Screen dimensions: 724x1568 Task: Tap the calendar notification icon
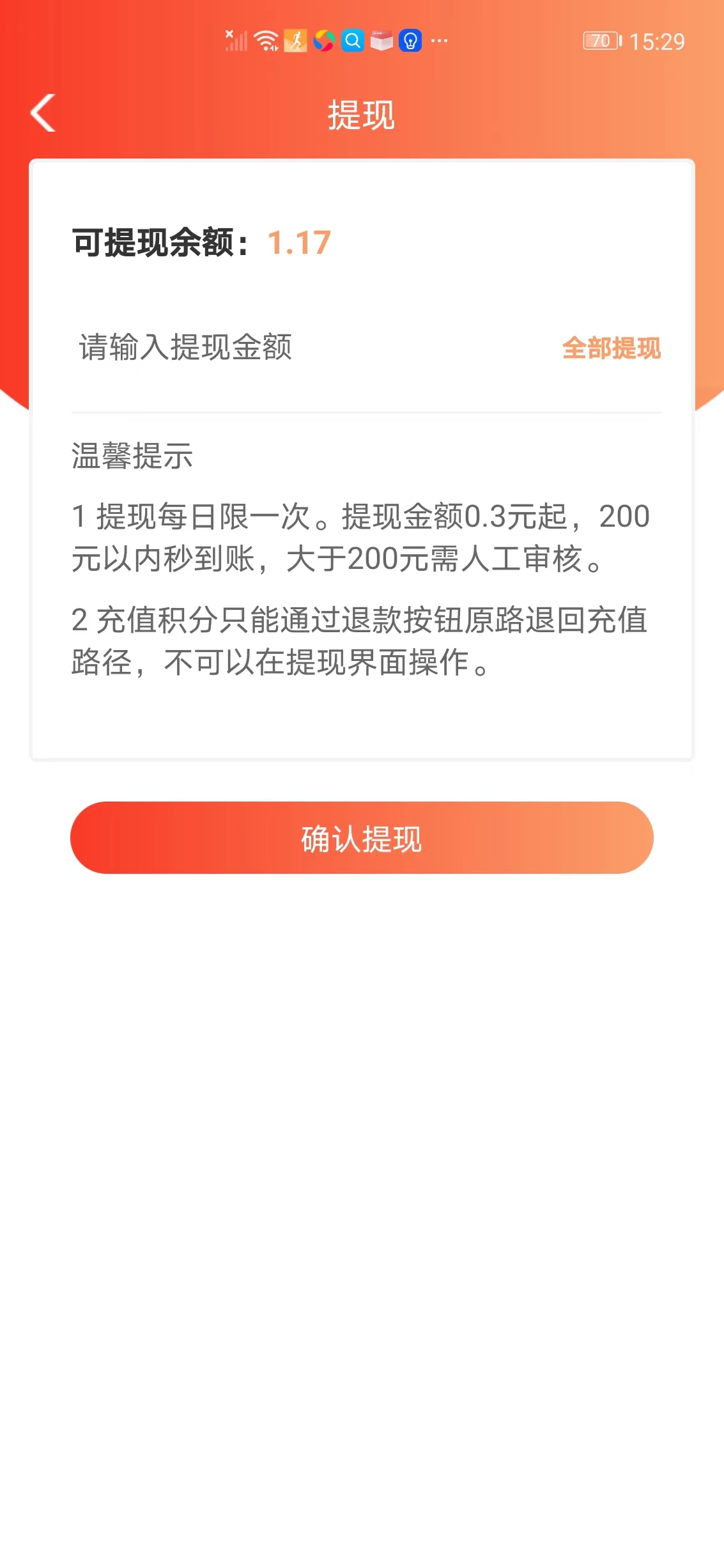click(x=381, y=40)
